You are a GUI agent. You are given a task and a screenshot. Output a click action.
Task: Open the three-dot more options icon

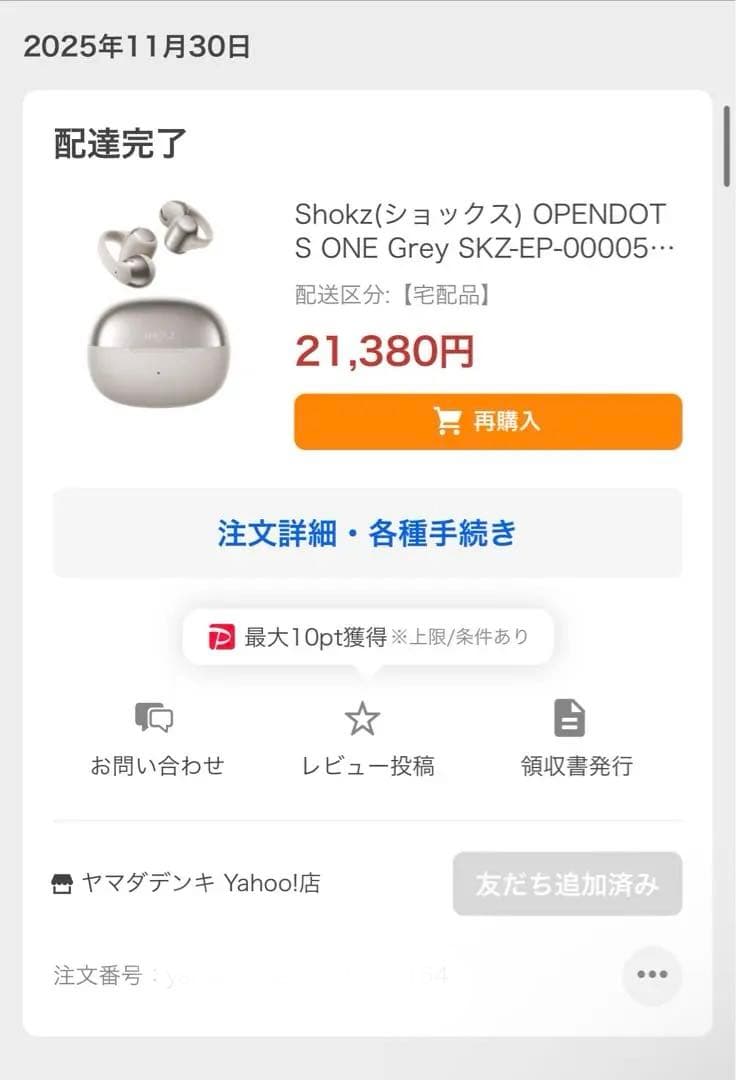click(651, 974)
